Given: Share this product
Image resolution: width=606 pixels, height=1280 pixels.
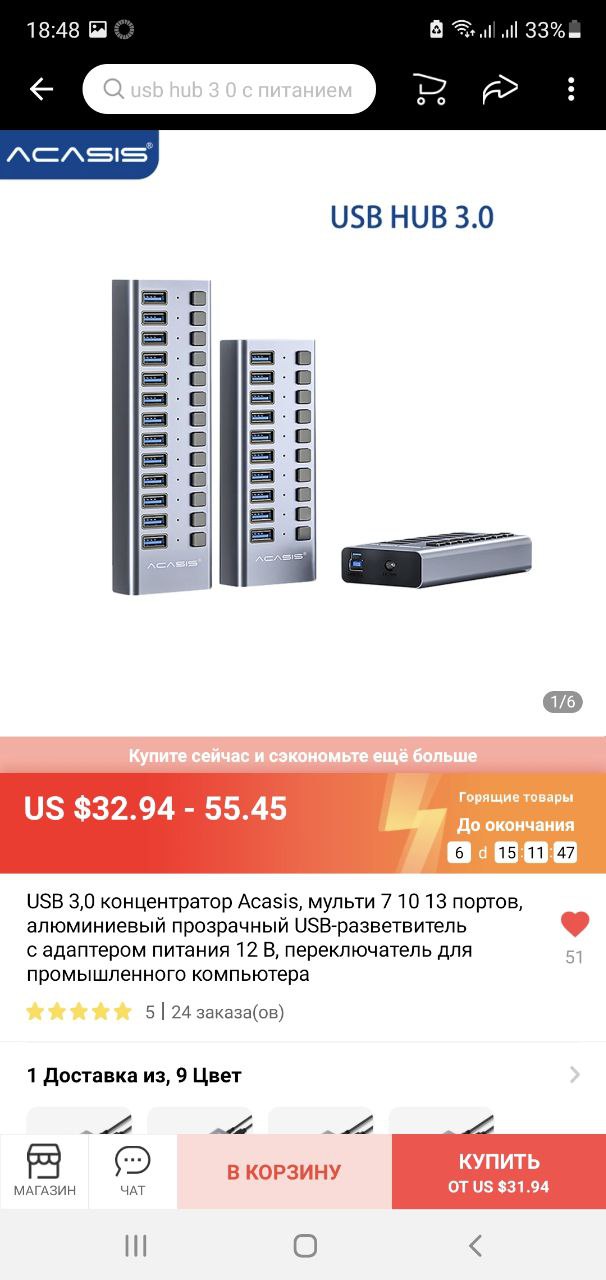Looking at the screenshot, I should [499, 90].
